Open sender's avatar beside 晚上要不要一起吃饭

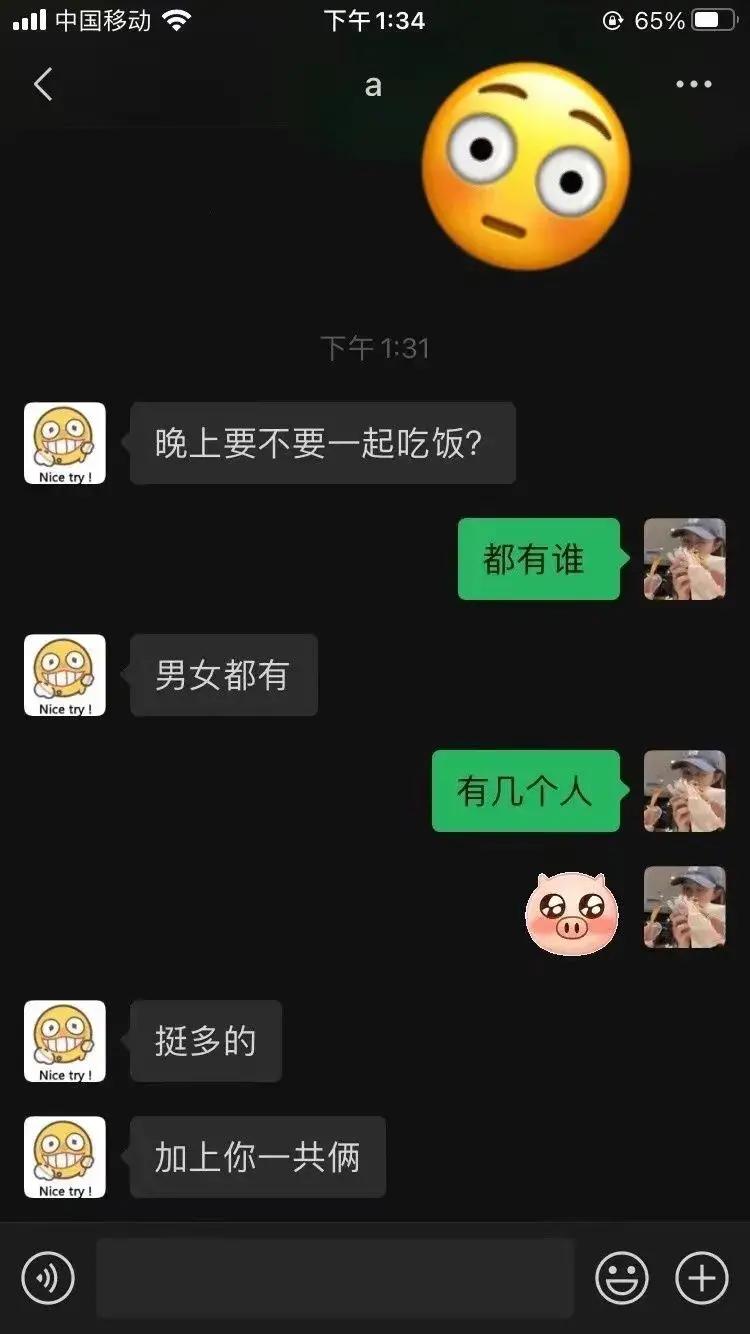(65, 443)
